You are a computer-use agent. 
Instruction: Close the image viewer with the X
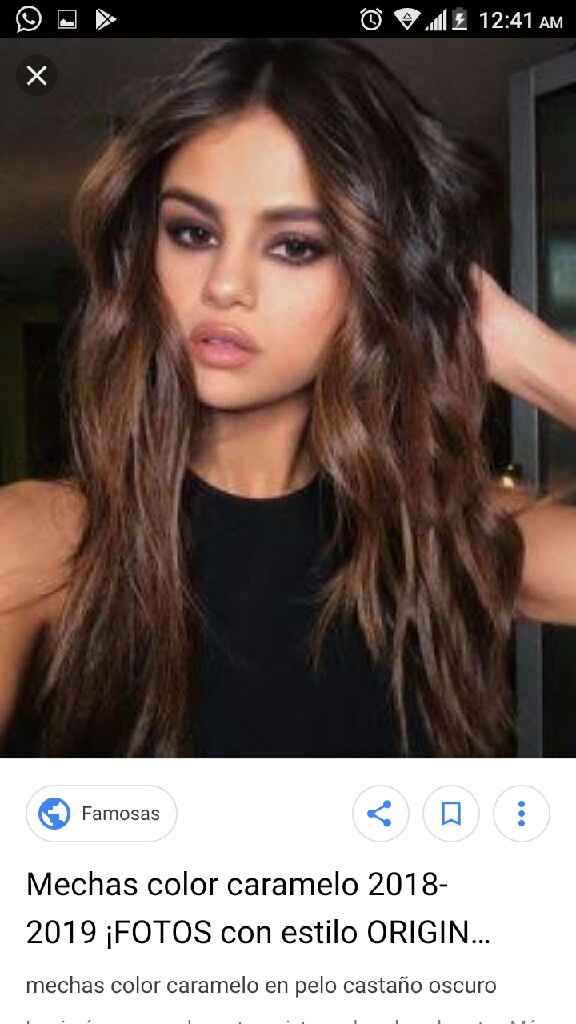pyautogui.click(x=37, y=76)
